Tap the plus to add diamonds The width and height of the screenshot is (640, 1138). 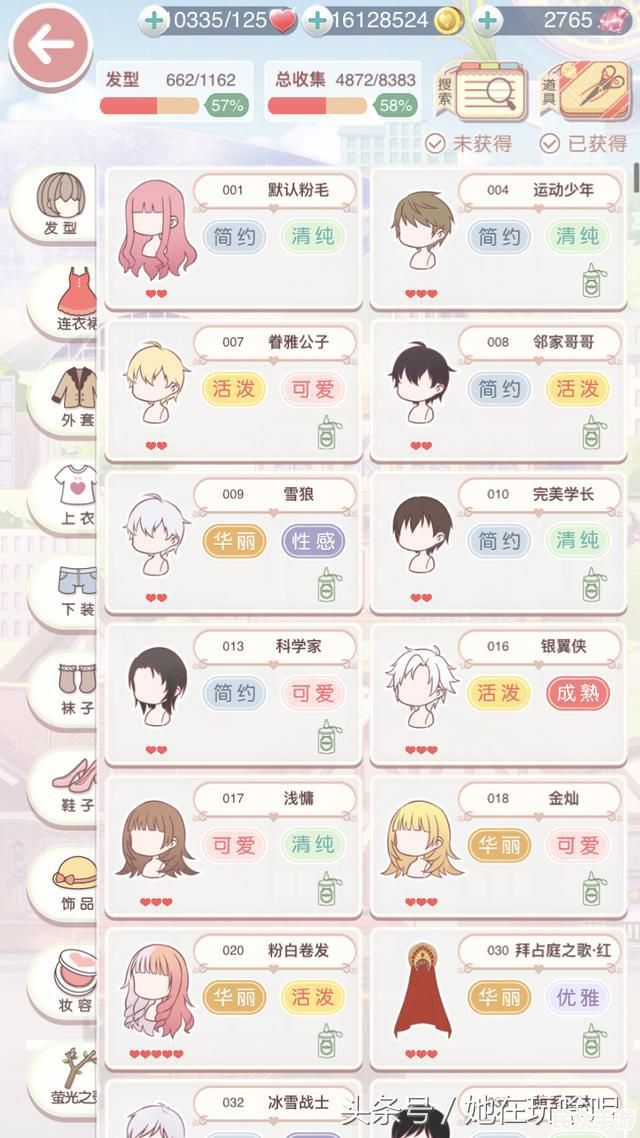coord(487,21)
